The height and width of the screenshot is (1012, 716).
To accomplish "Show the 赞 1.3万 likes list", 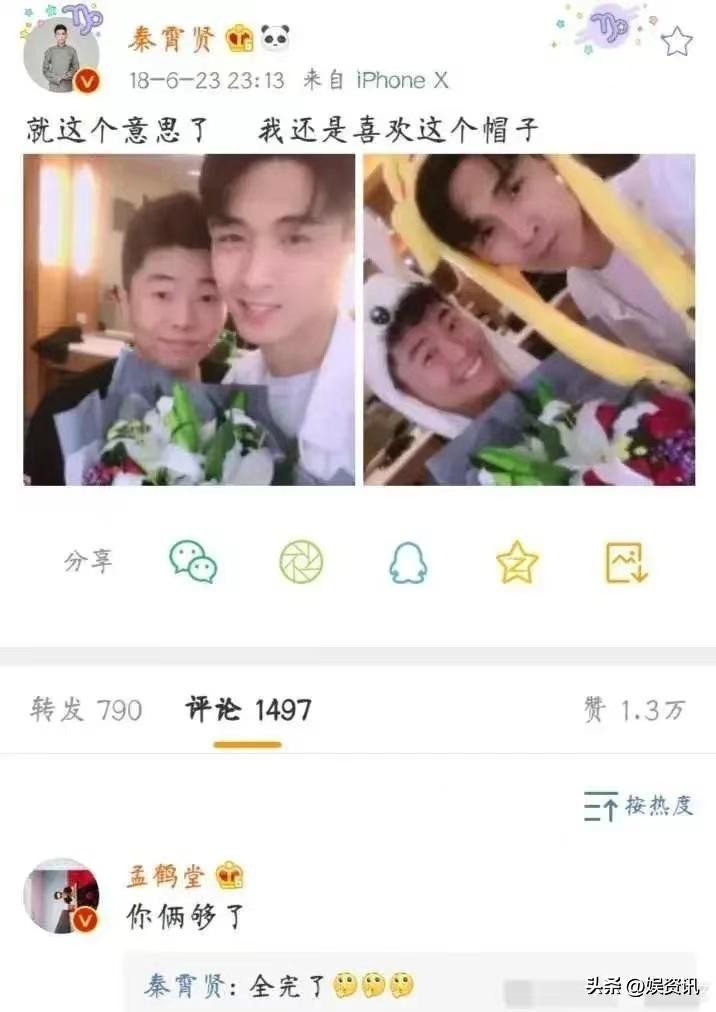I will click(x=635, y=710).
